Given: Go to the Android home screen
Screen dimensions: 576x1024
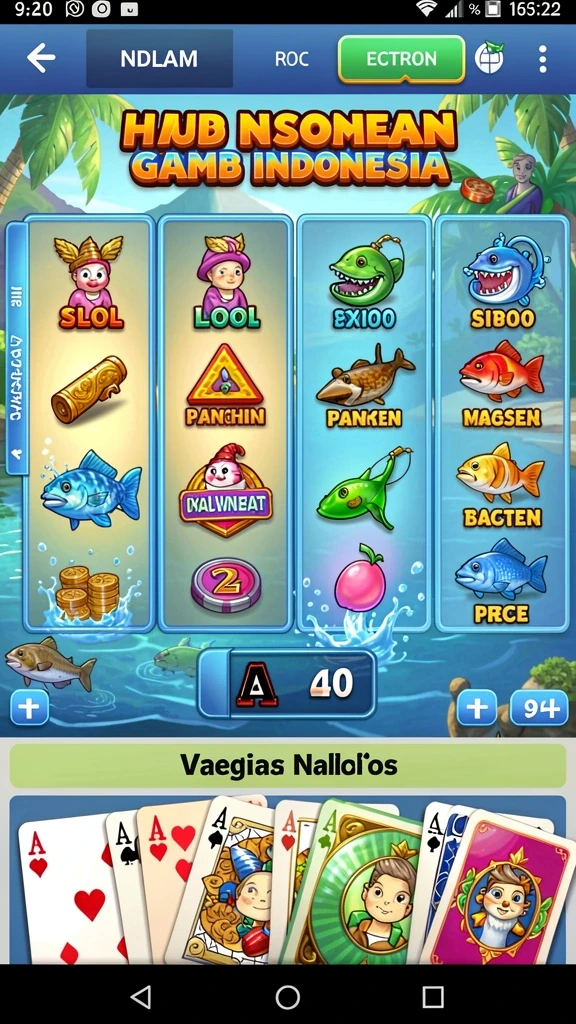Looking at the screenshot, I should coord(287,997).
